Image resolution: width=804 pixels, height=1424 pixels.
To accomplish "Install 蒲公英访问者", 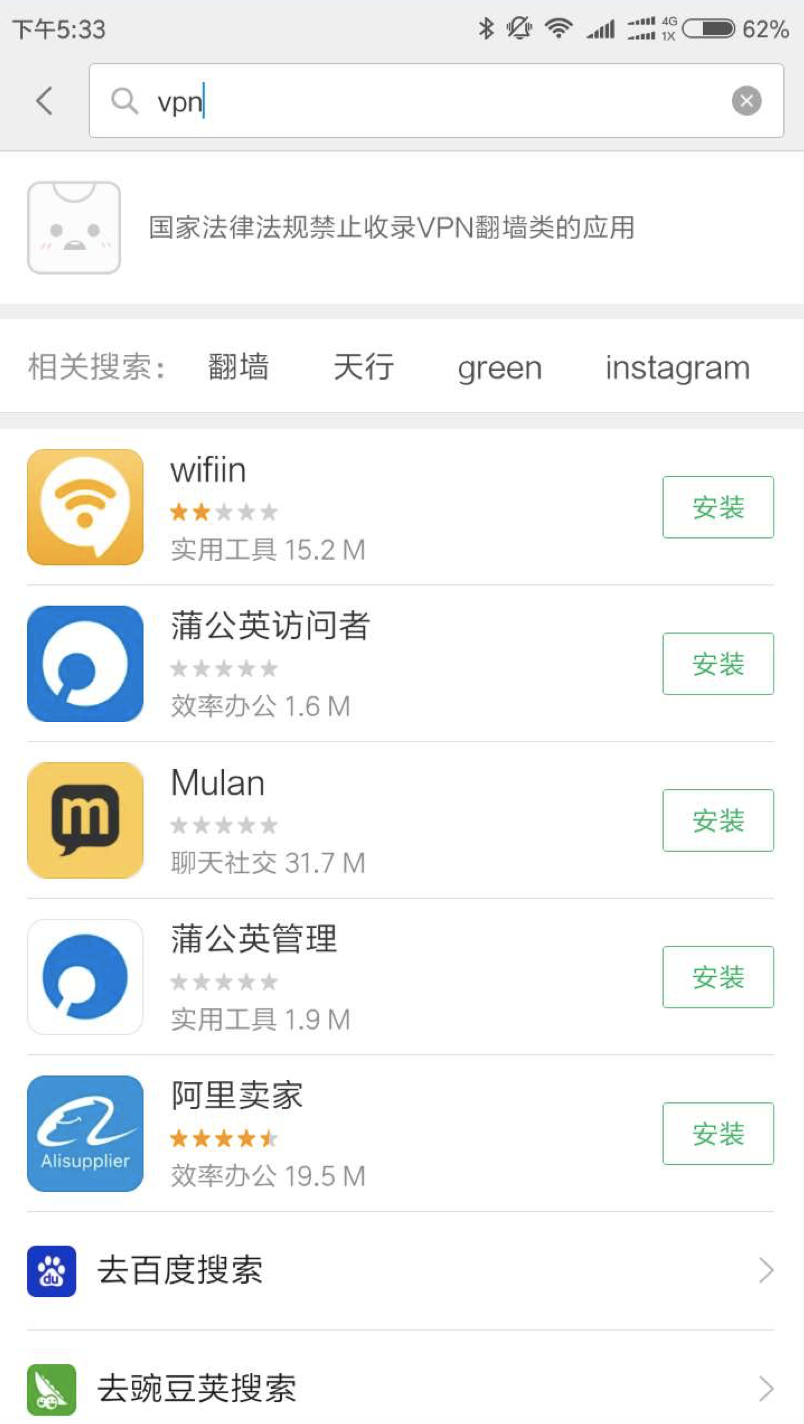I will [717, 663].
